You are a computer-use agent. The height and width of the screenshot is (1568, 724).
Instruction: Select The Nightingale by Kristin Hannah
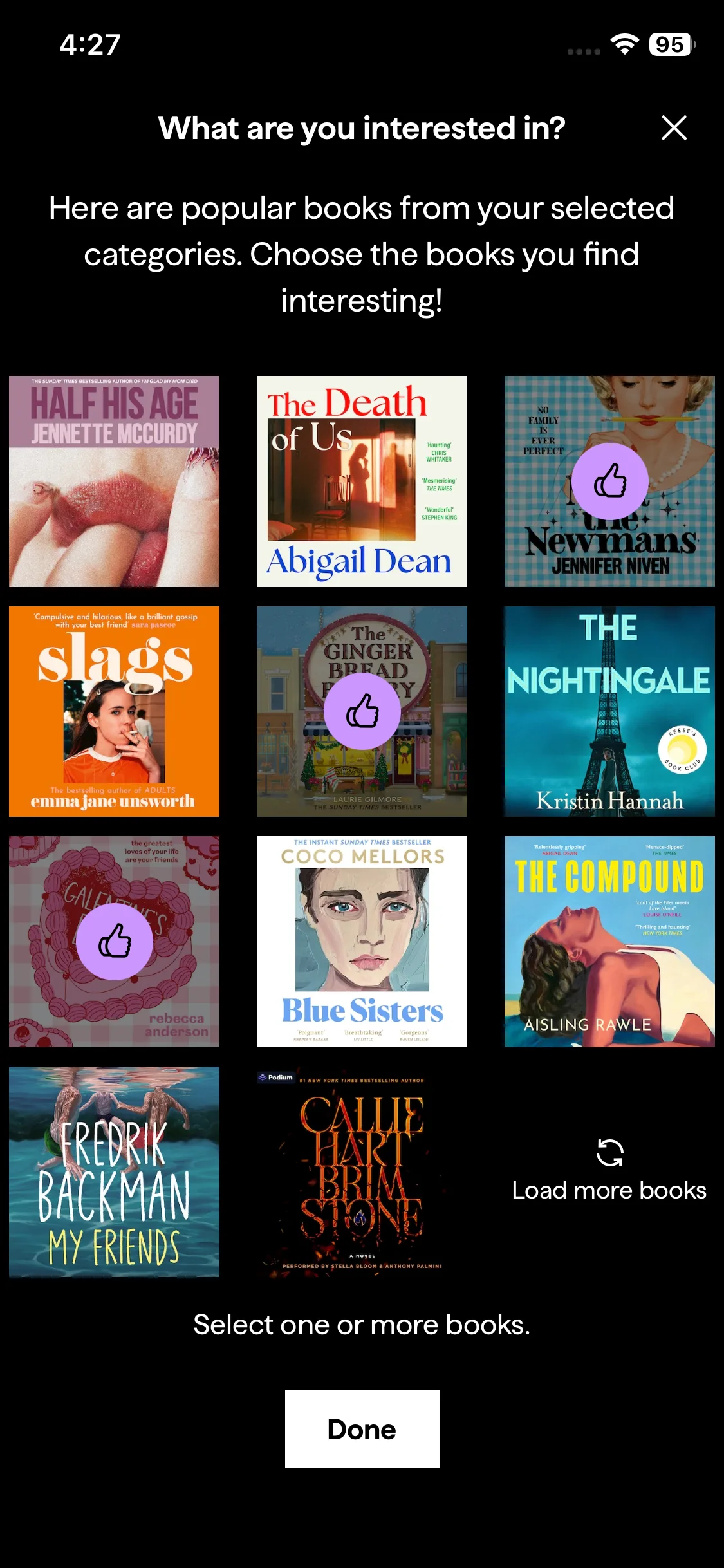[609, 711]
